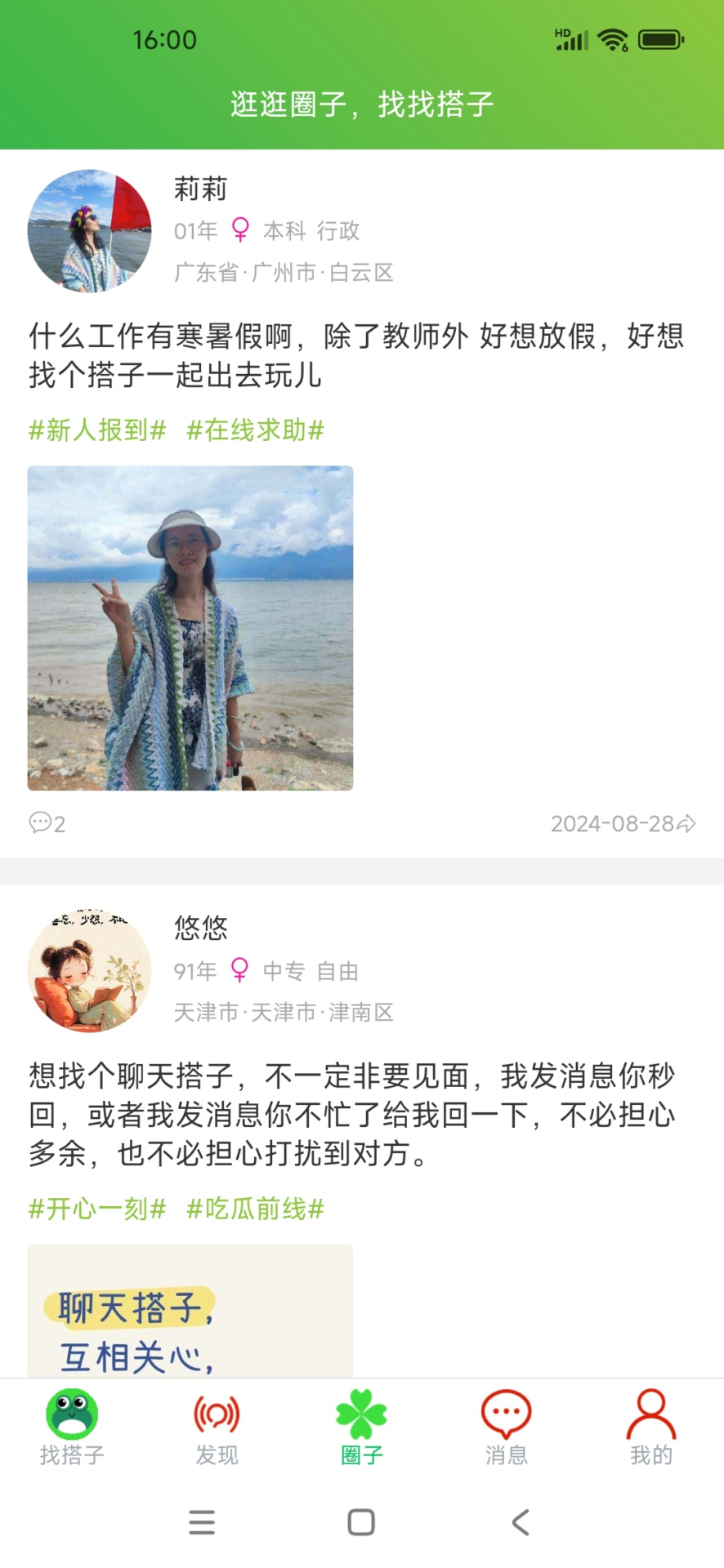
Task: Open the #吃瓜前线# hashtag
Action: (x=254, y=1209)
